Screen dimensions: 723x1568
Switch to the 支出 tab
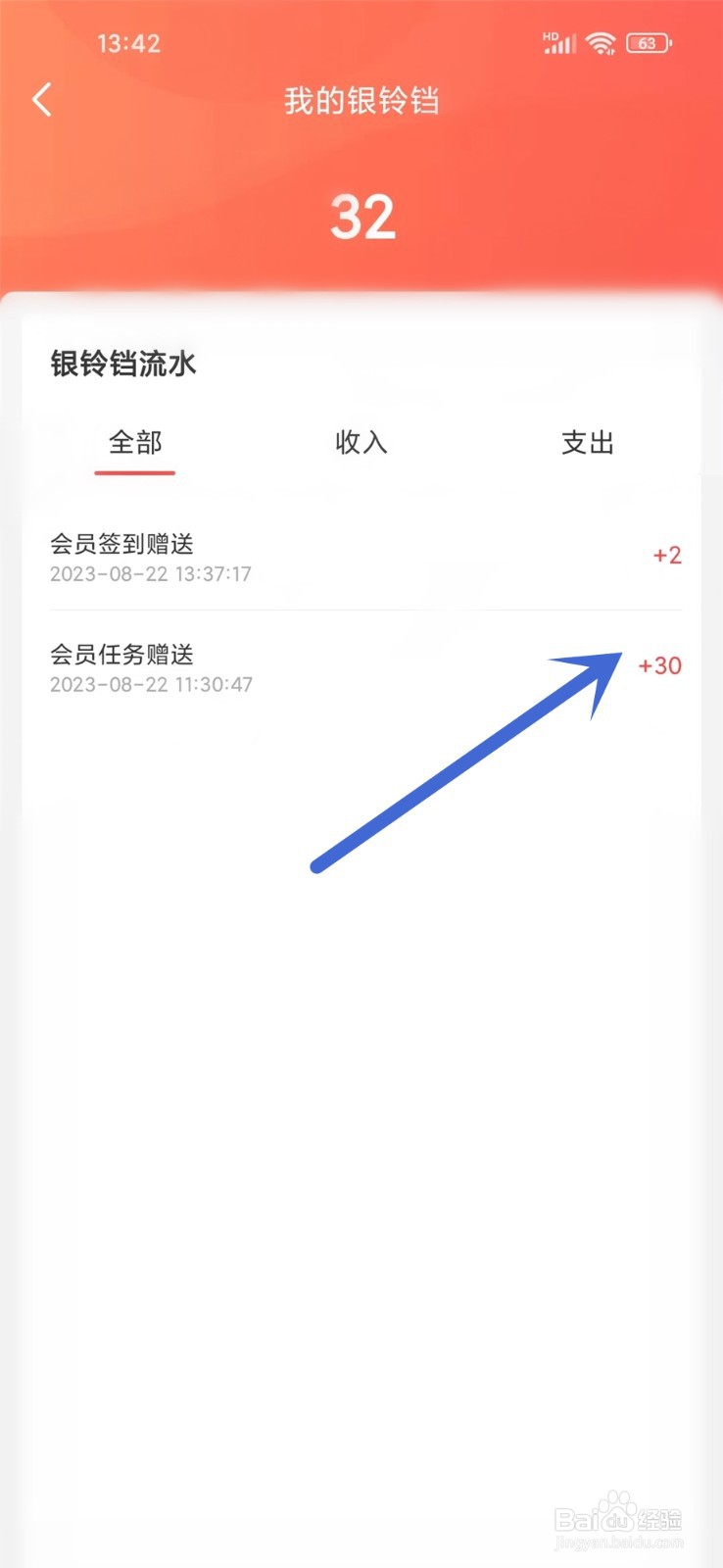[x=588, y=443]
